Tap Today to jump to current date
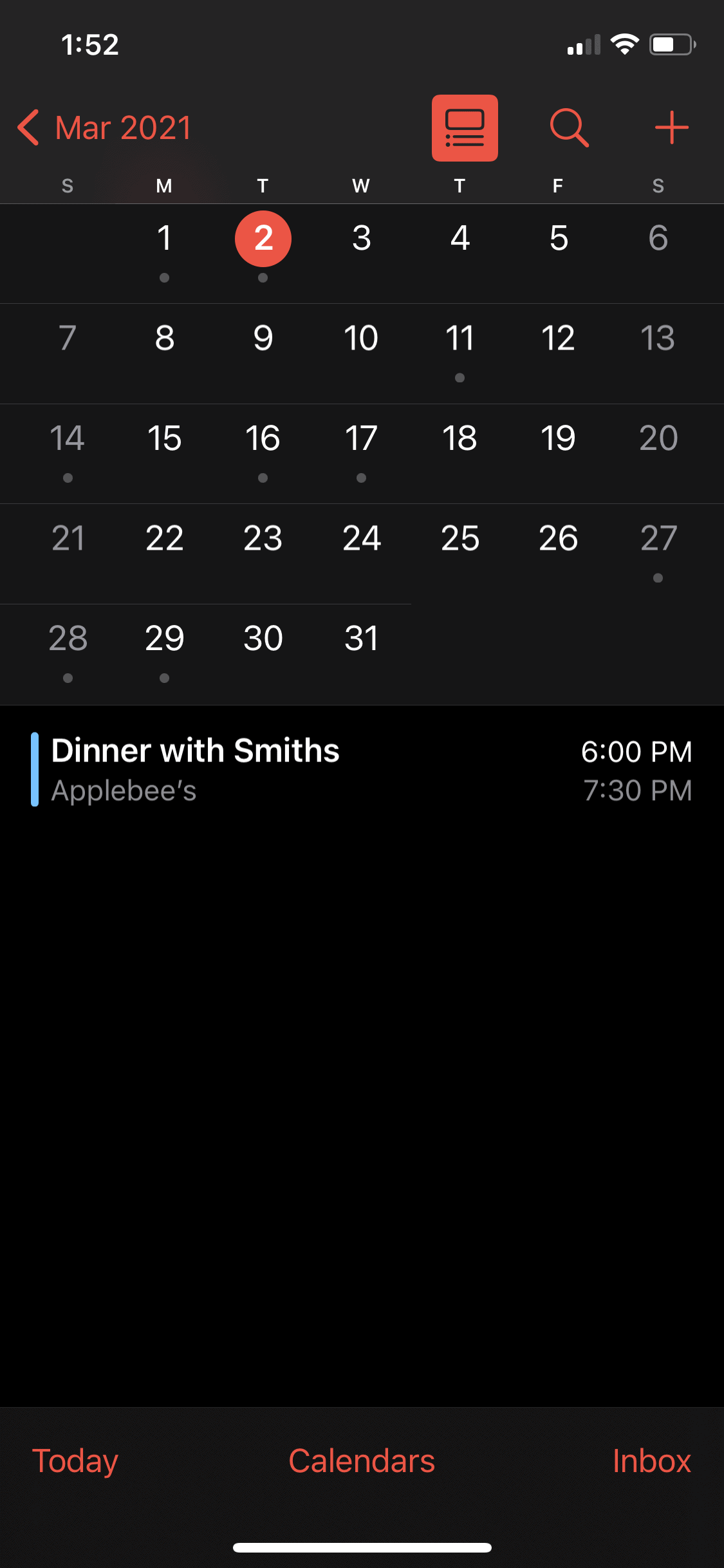The height and width of the screenshot is (1568, 724). point(75,1461)
